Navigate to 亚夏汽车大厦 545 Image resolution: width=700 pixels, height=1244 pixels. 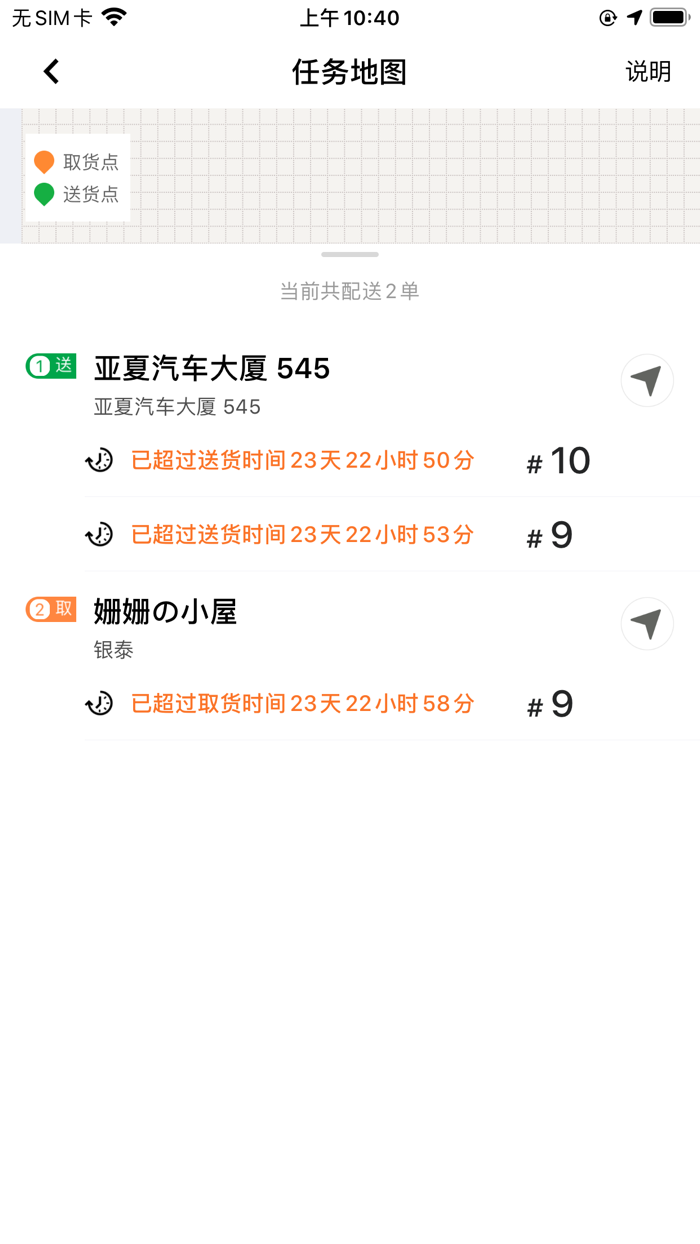tap(647, 381)
